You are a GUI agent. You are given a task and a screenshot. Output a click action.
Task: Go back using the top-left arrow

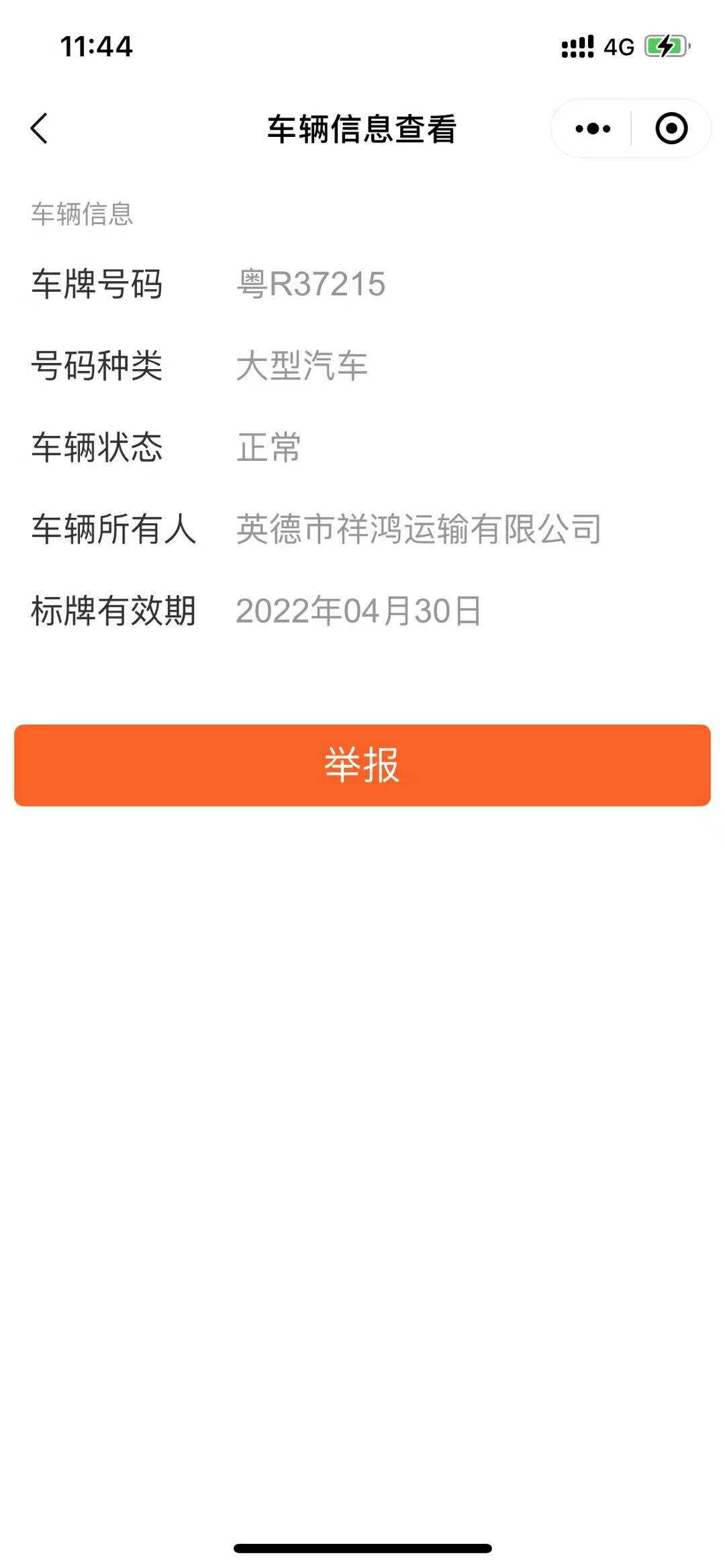point(40,128)
